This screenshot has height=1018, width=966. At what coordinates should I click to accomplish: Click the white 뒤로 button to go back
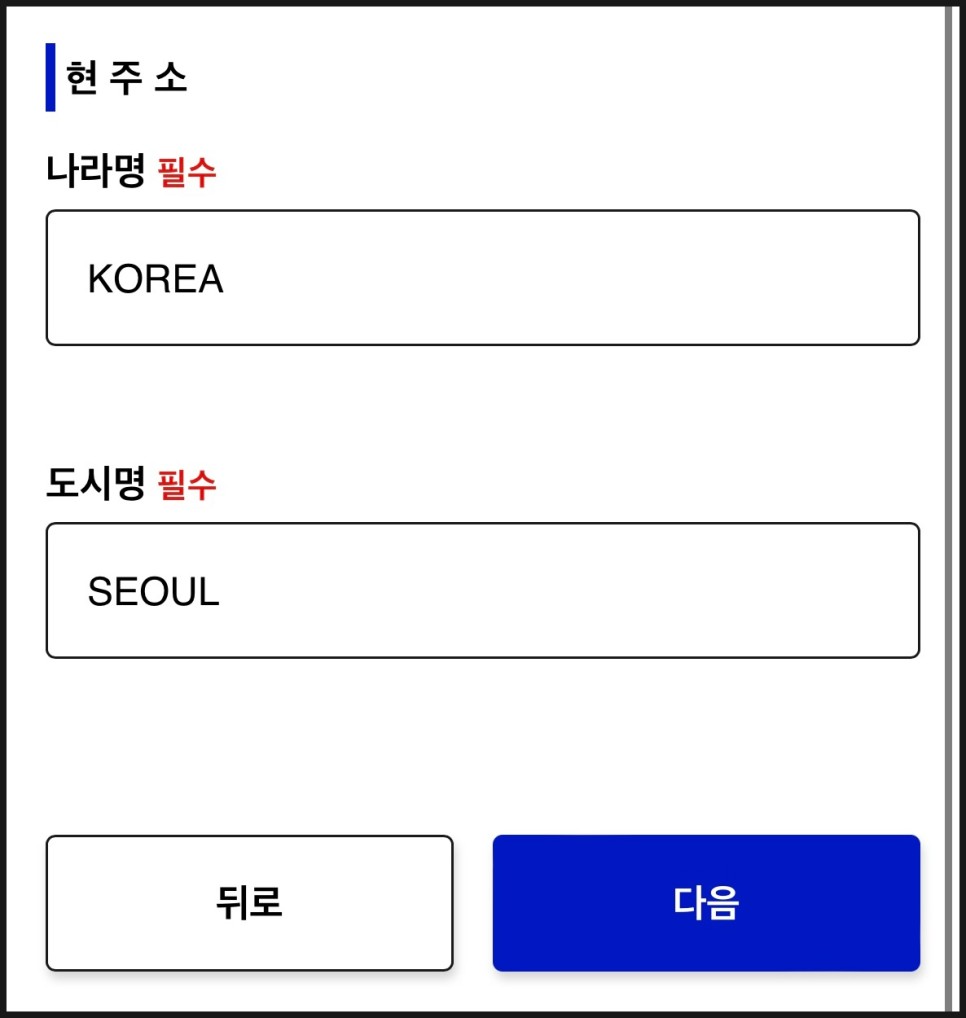point(248,901)
